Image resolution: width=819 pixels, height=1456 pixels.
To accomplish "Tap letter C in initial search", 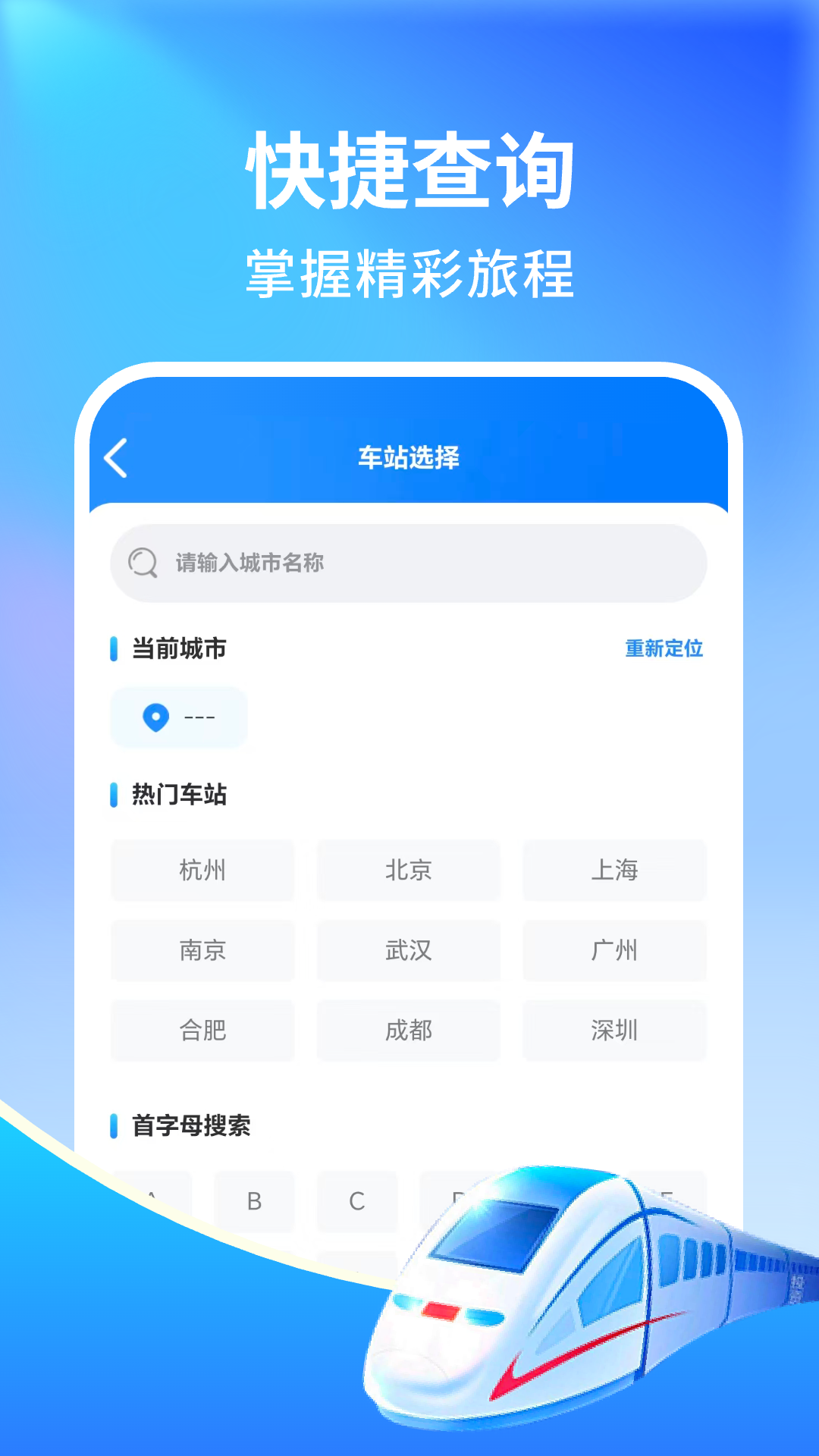I will (357, 1201).
